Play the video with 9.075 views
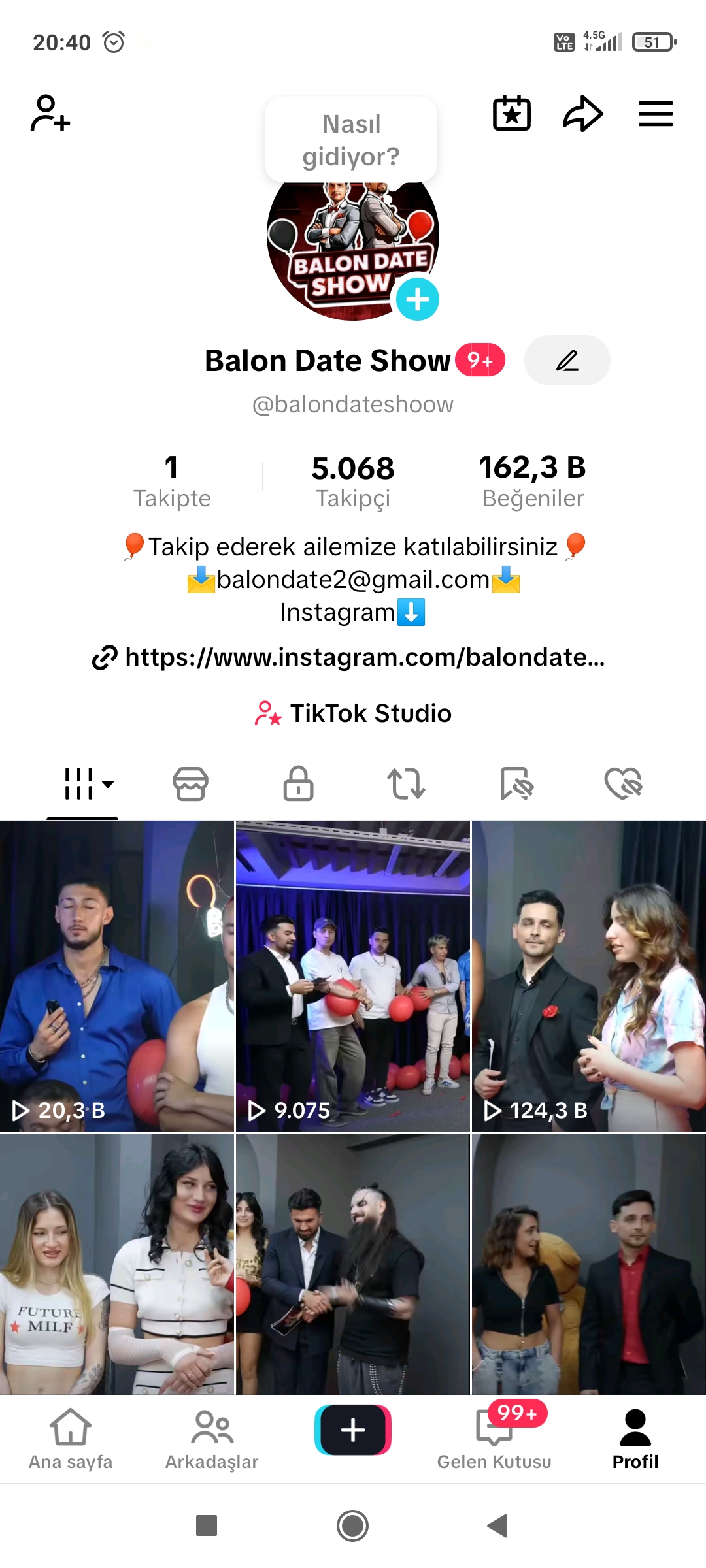706x1568 pixels. click(x=352, y=976)
